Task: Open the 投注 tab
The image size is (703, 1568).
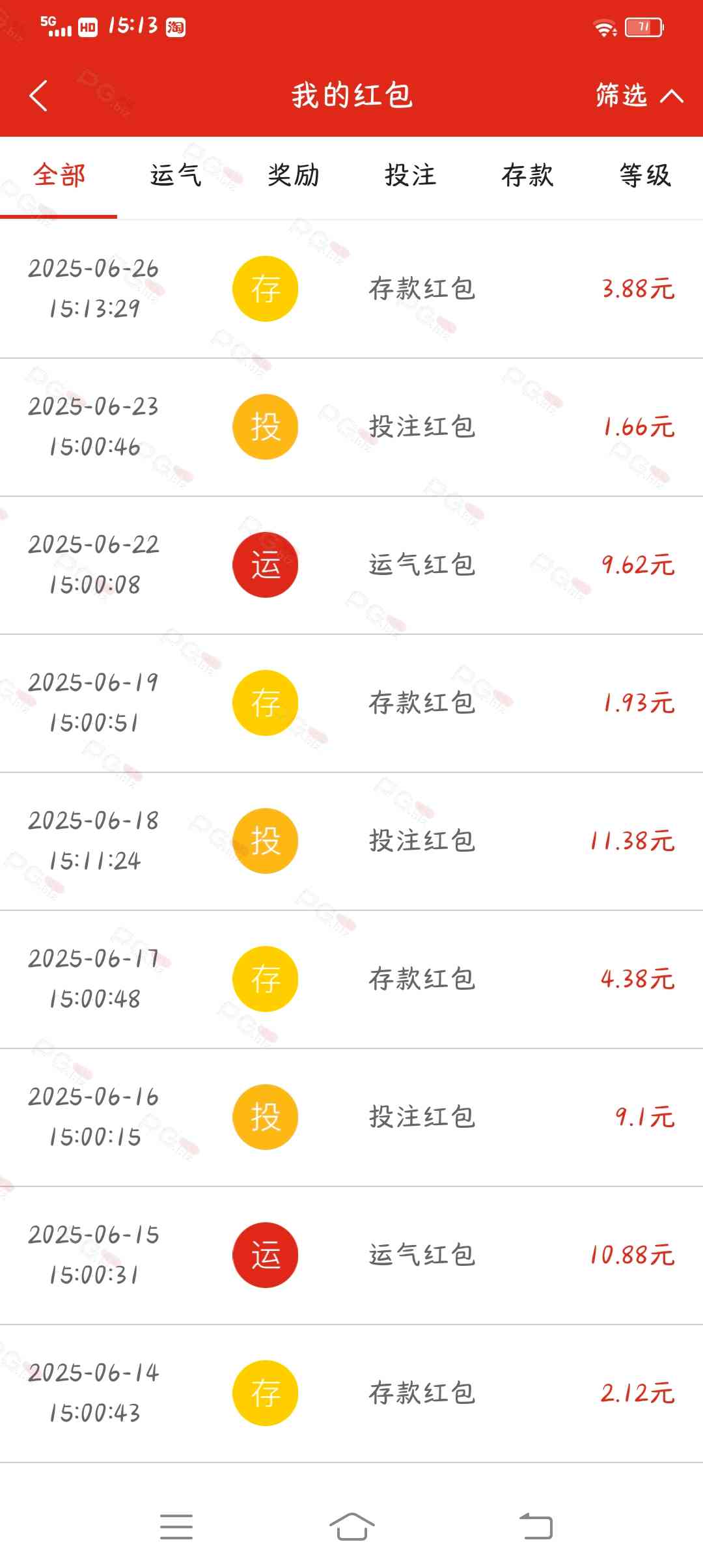Action: click(x=410, y=176)
